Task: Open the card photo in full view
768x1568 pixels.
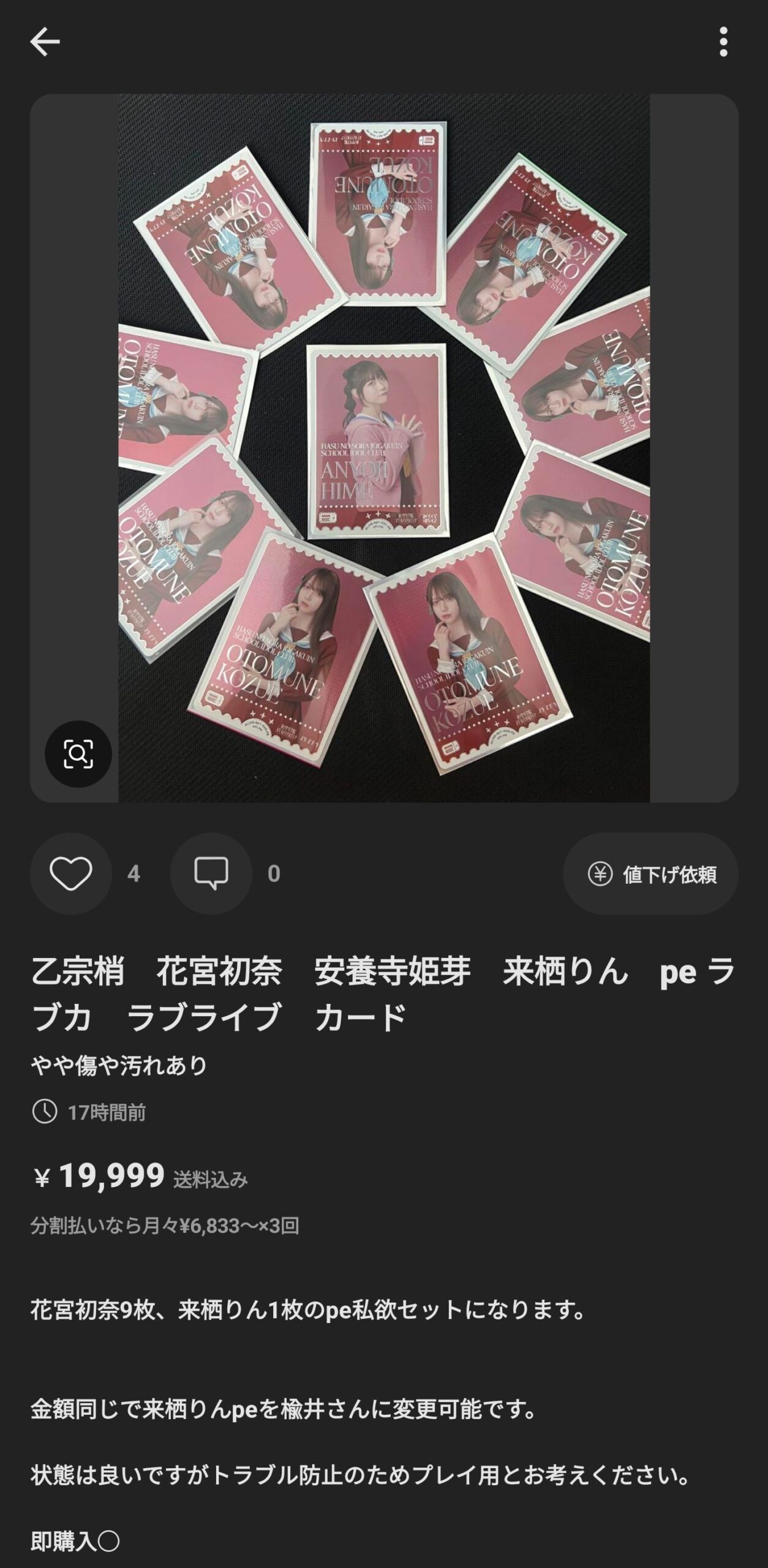Action: (x=384, y=448)
